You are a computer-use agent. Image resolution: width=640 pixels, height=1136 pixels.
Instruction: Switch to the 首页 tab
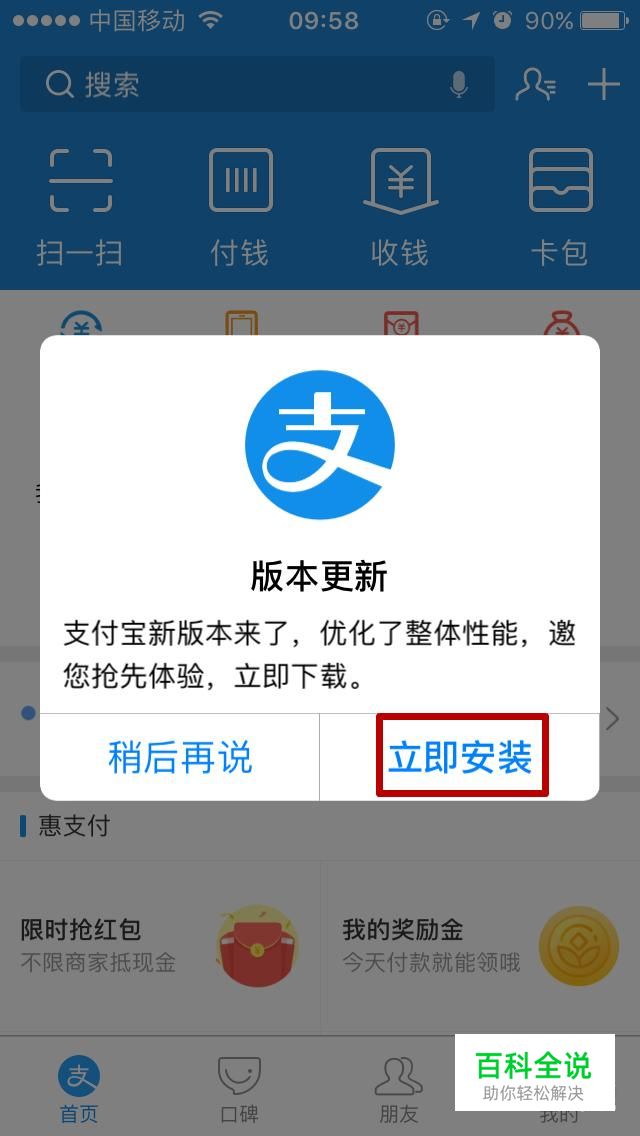(78, 1088)
